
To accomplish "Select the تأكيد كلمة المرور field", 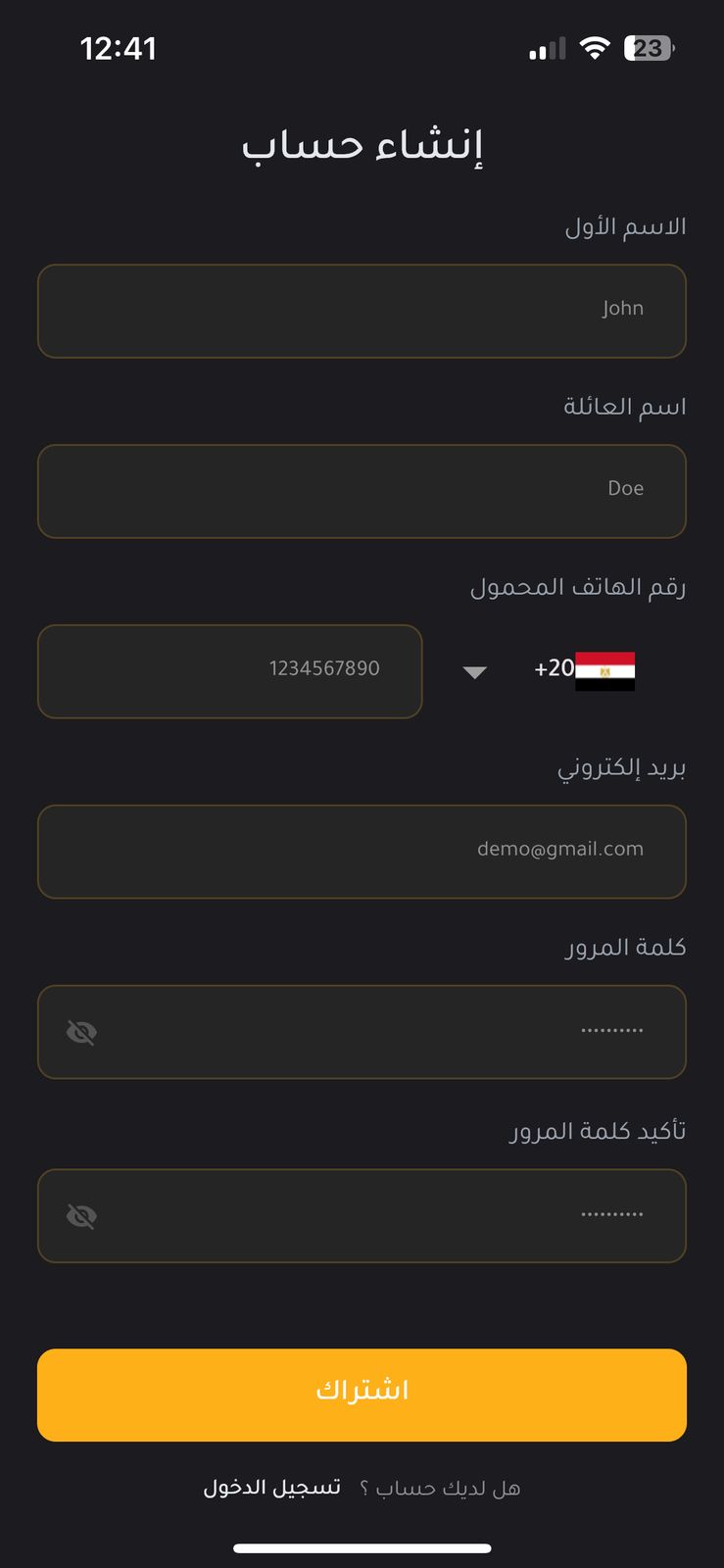I will pos(362,1215).
